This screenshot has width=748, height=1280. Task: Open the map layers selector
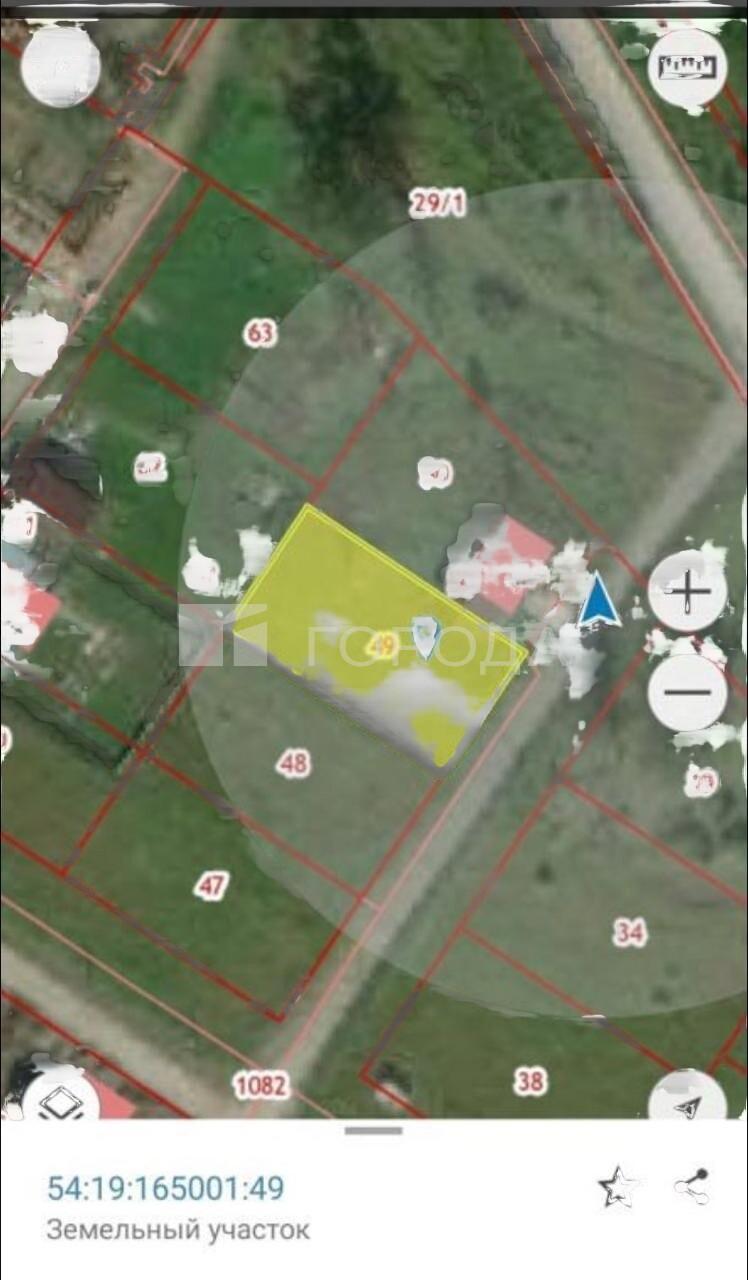point(61,1100)
